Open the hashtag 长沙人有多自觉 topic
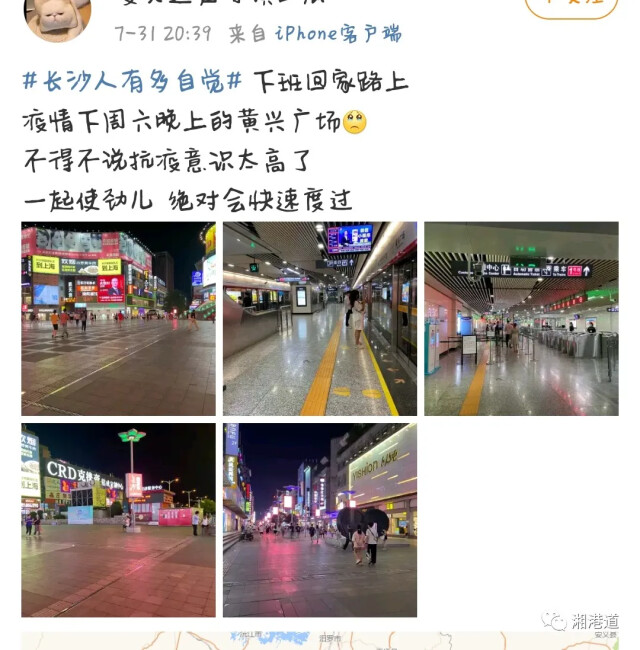The image size is (640, 650). click(x=132, y=81)
